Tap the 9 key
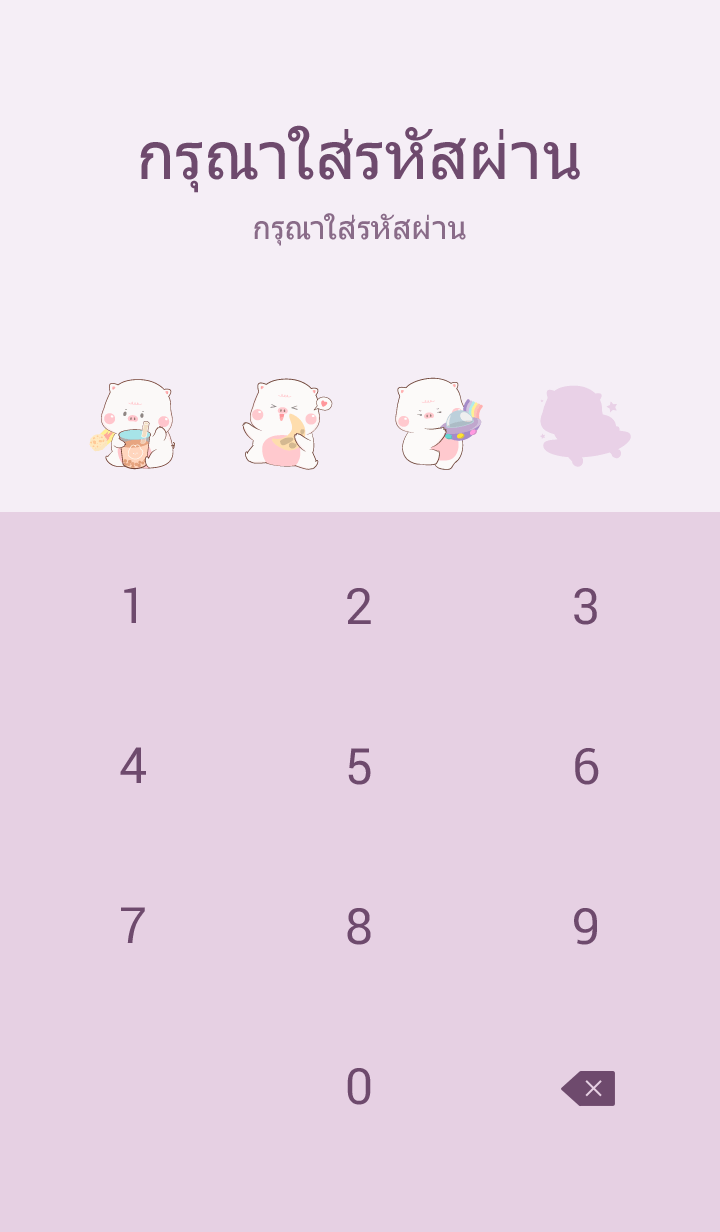 point(586,927)
